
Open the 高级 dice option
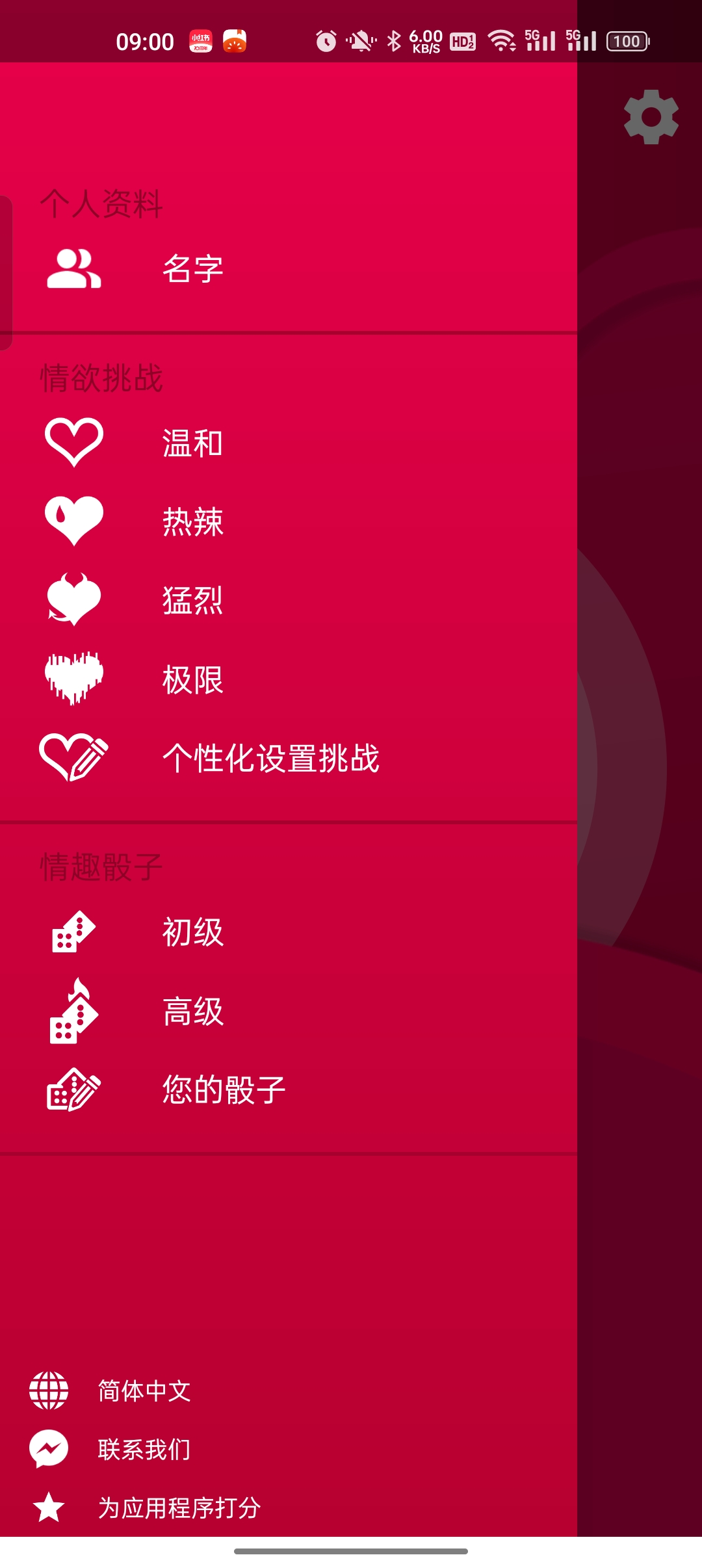click(x=192, y=1012)
